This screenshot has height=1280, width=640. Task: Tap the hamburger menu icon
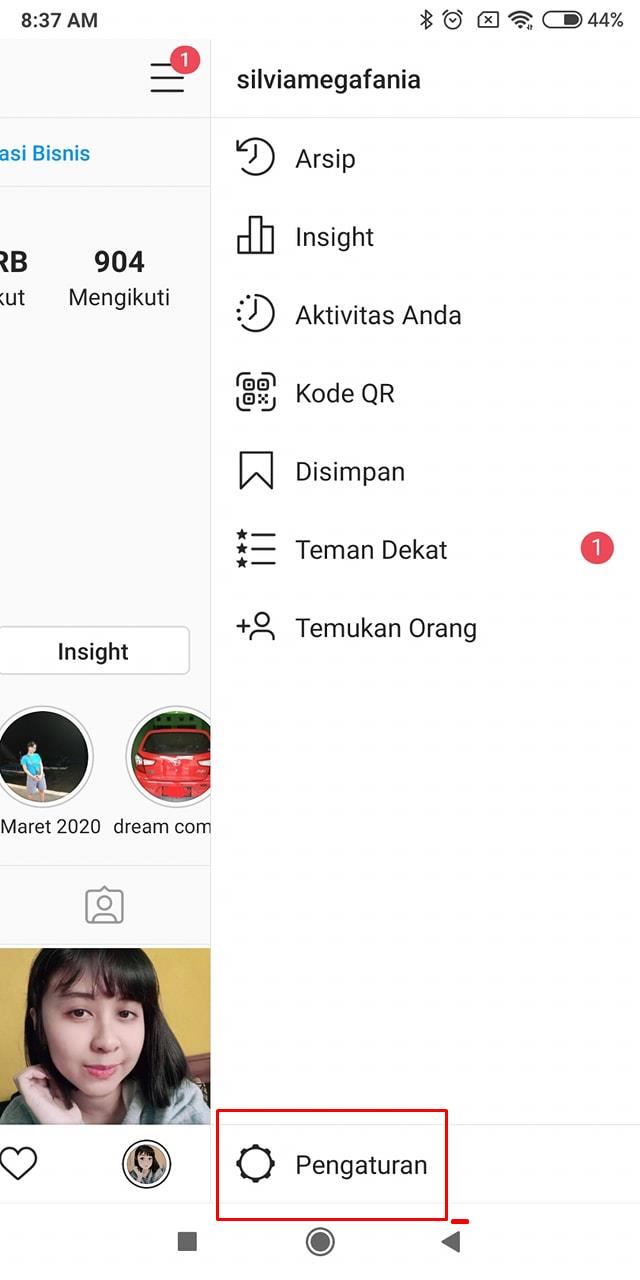[168, 78]
